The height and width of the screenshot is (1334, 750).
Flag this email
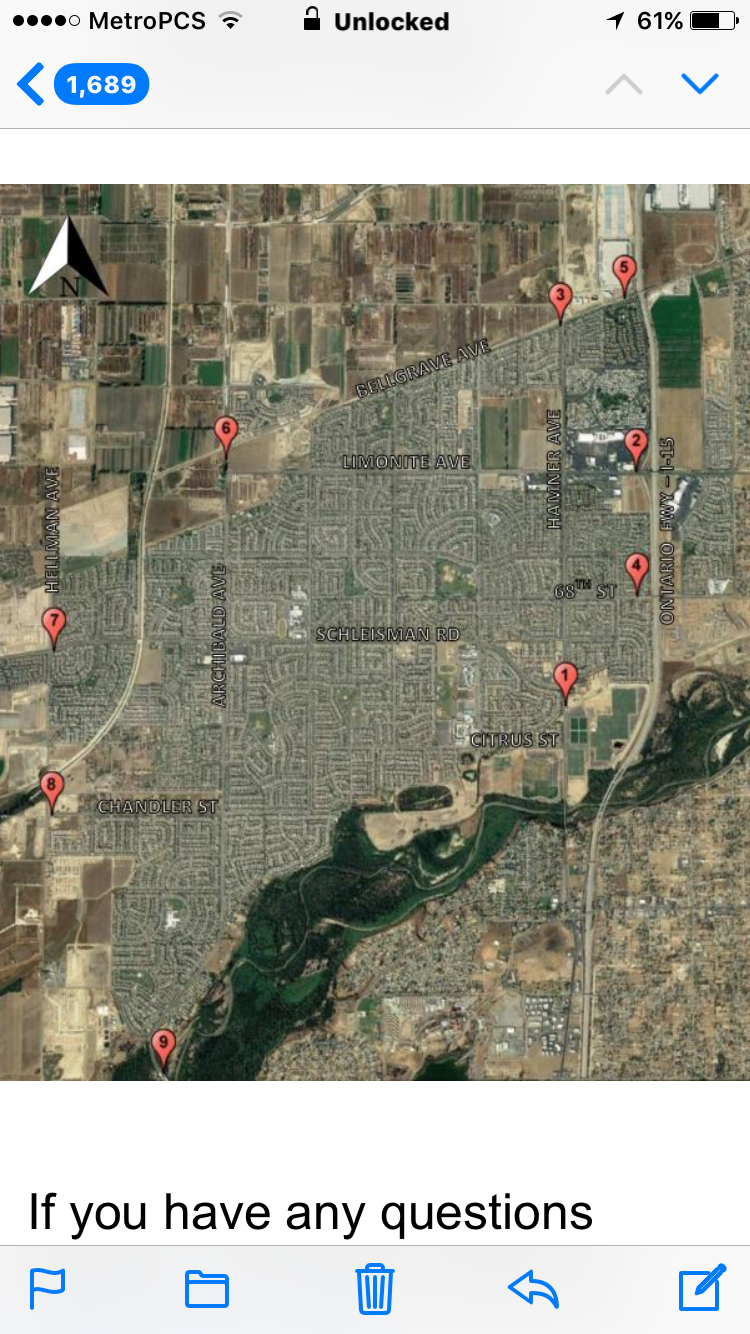click(47, 1288)
